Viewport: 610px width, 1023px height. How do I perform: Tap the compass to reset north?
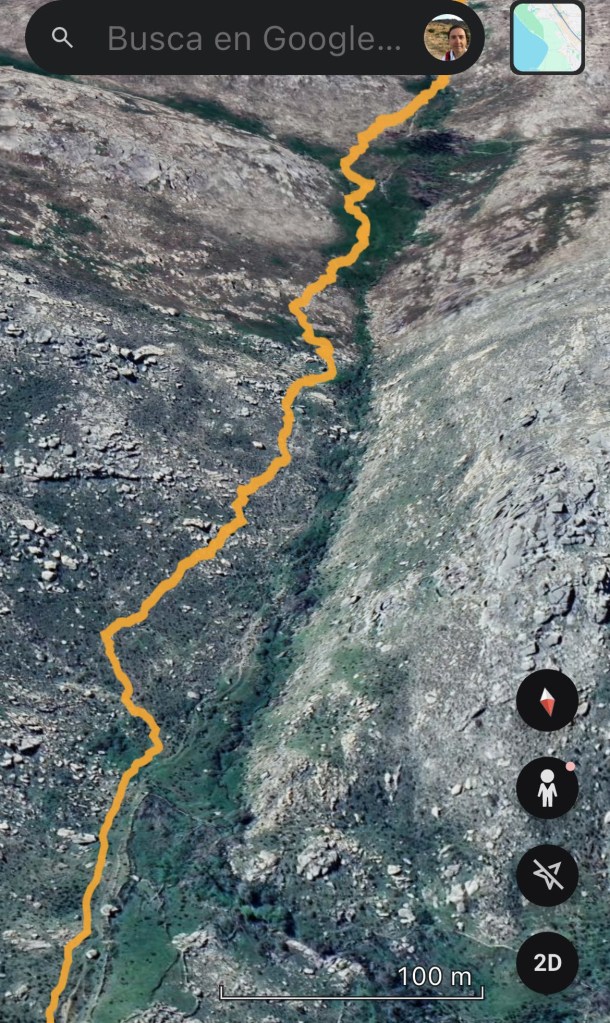547,701
